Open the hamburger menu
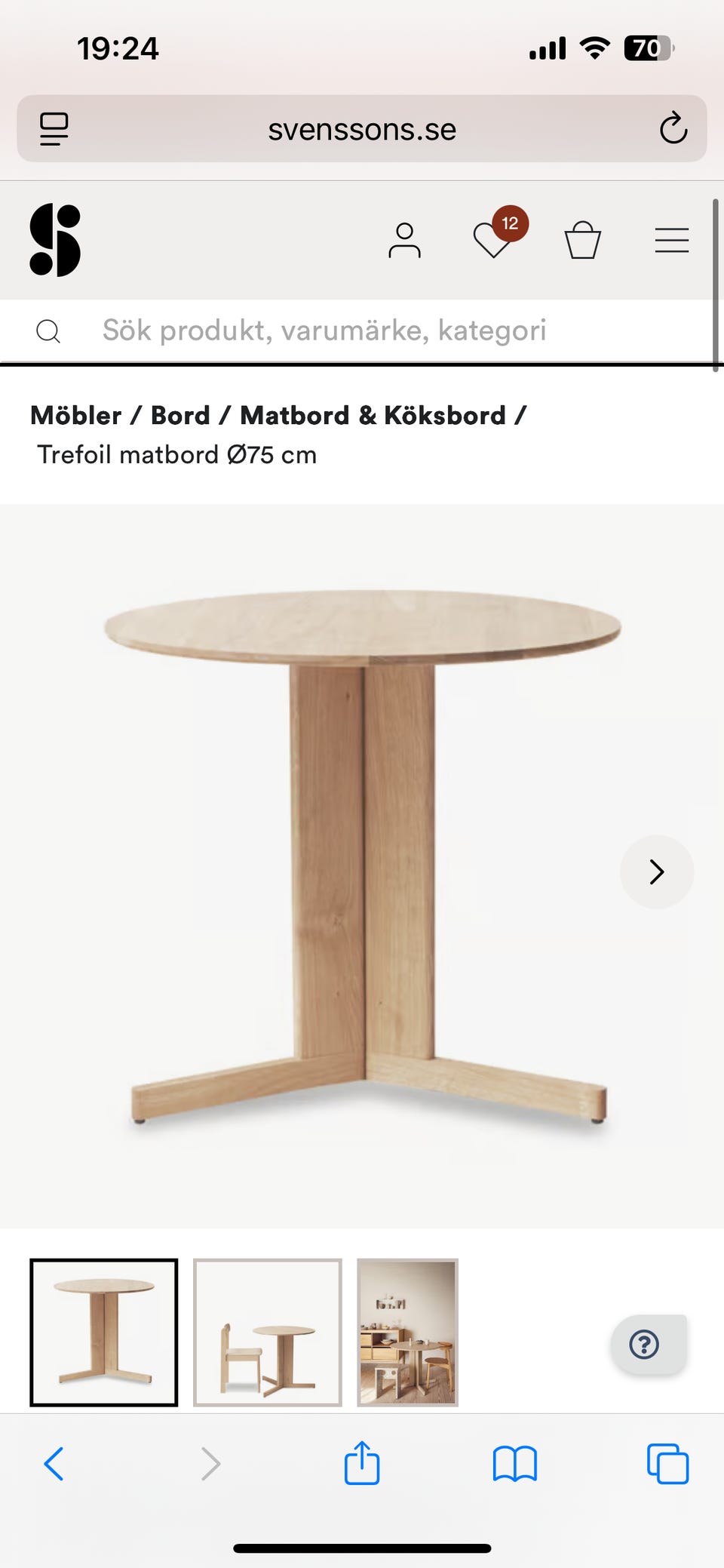The width and height of the screenshot is (724, 1568). [671, 241]
